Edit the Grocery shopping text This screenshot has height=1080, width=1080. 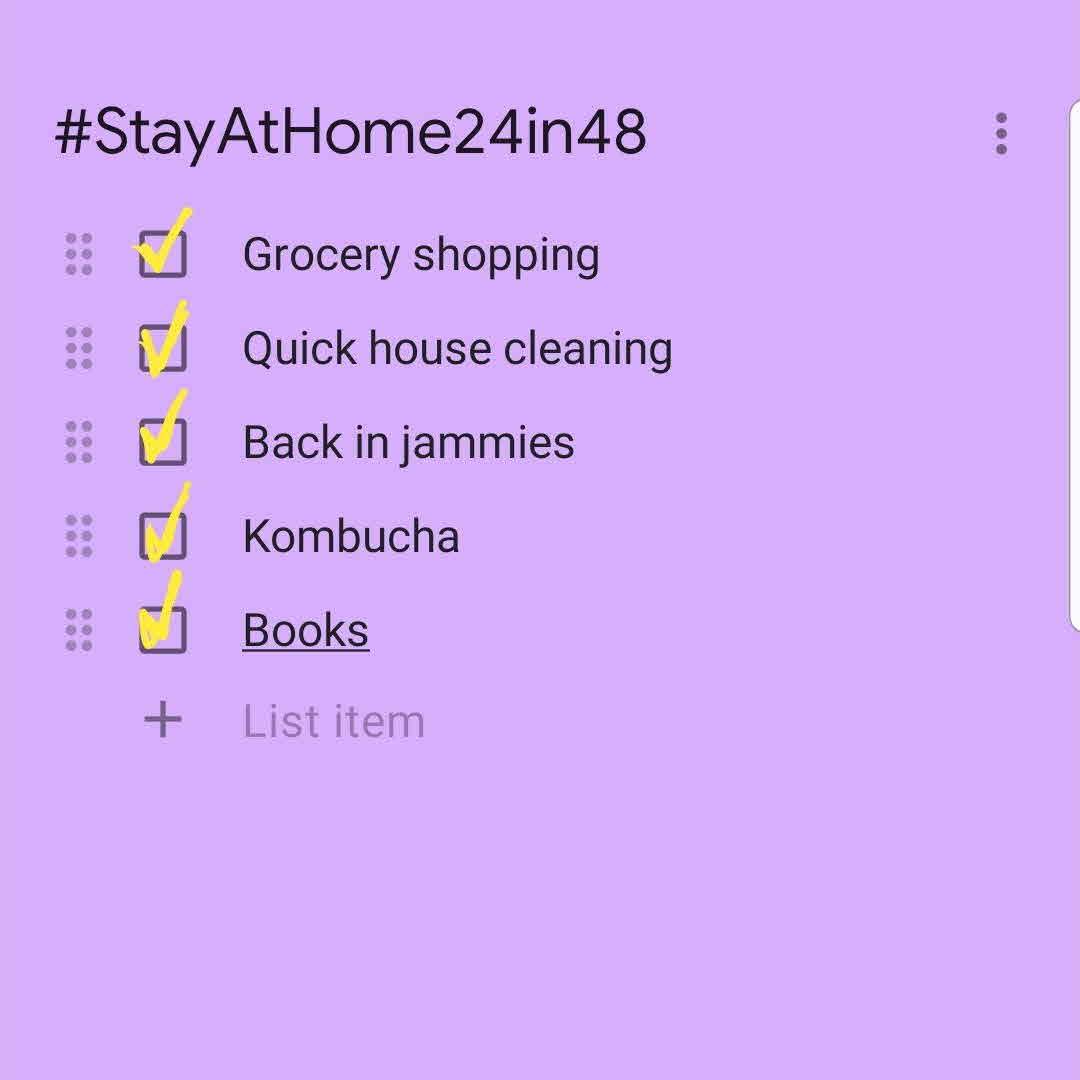click(421, 254)
